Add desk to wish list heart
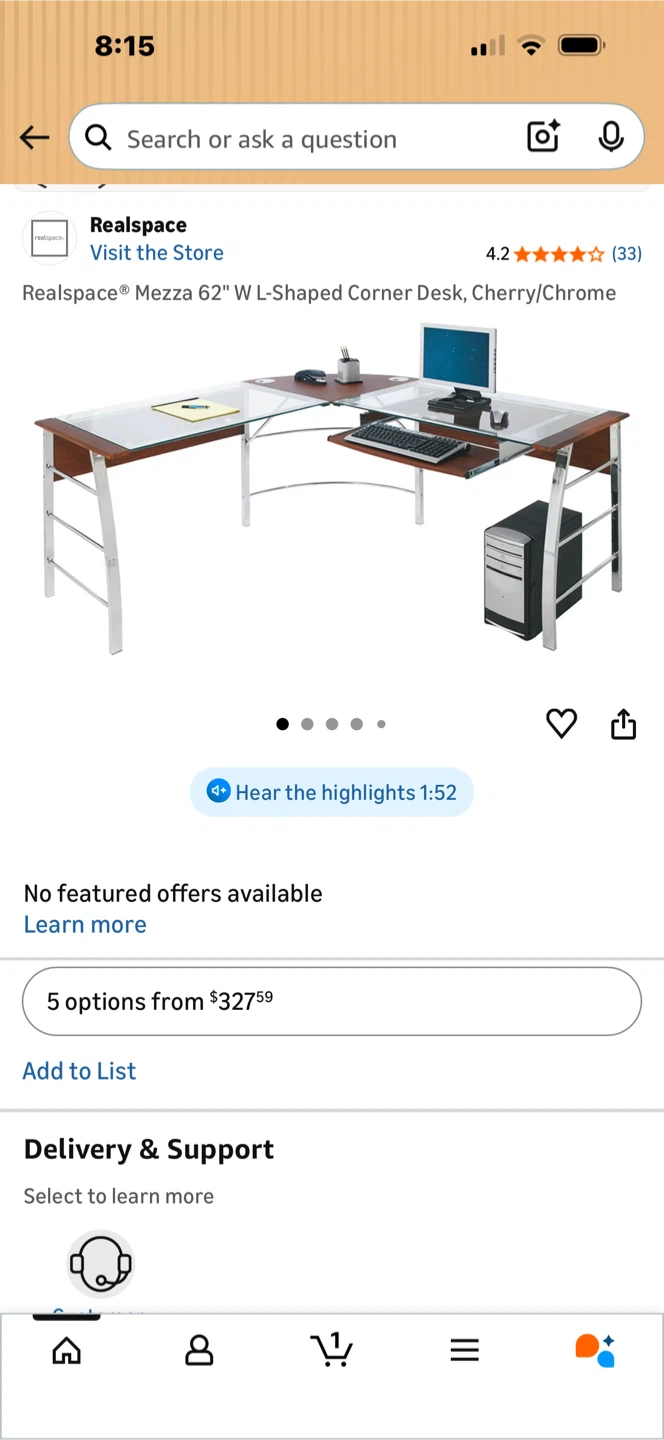This screenshot has height=1440, width=664. click(x=562, y=723)
